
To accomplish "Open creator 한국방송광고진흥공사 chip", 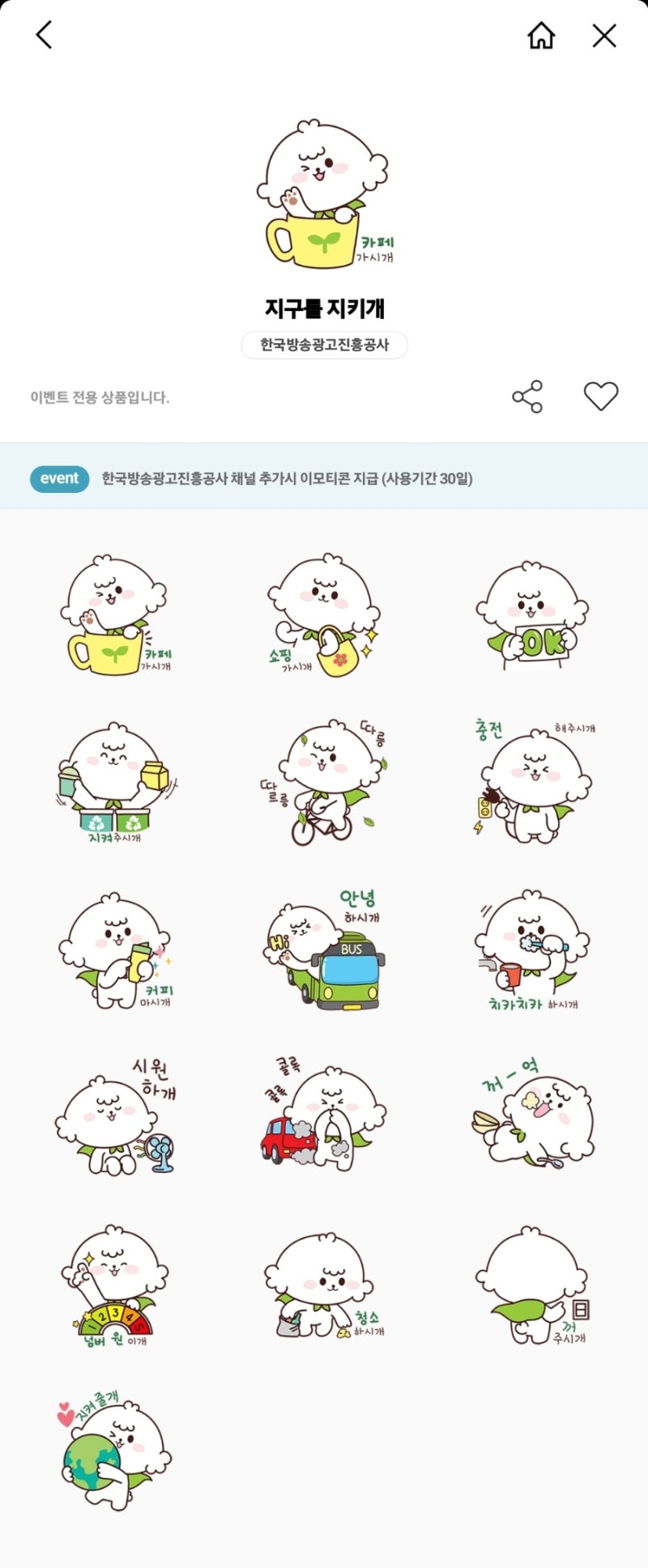I will [324, 345].
